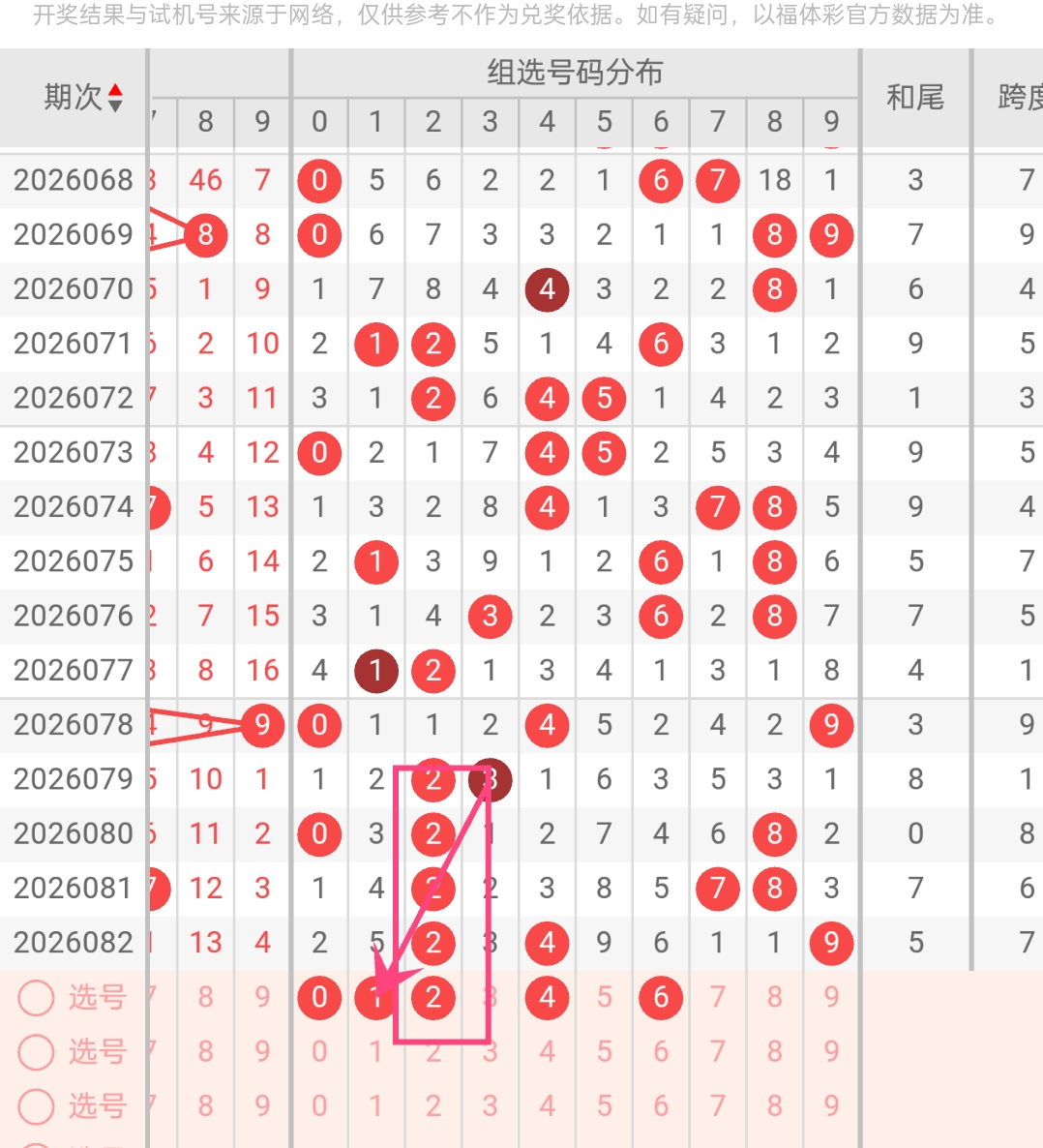The height and width of the screenshot is (1148, 1043).
Task: Pick number 6 in the third 选号 row
Action: tap(661, 1105)
